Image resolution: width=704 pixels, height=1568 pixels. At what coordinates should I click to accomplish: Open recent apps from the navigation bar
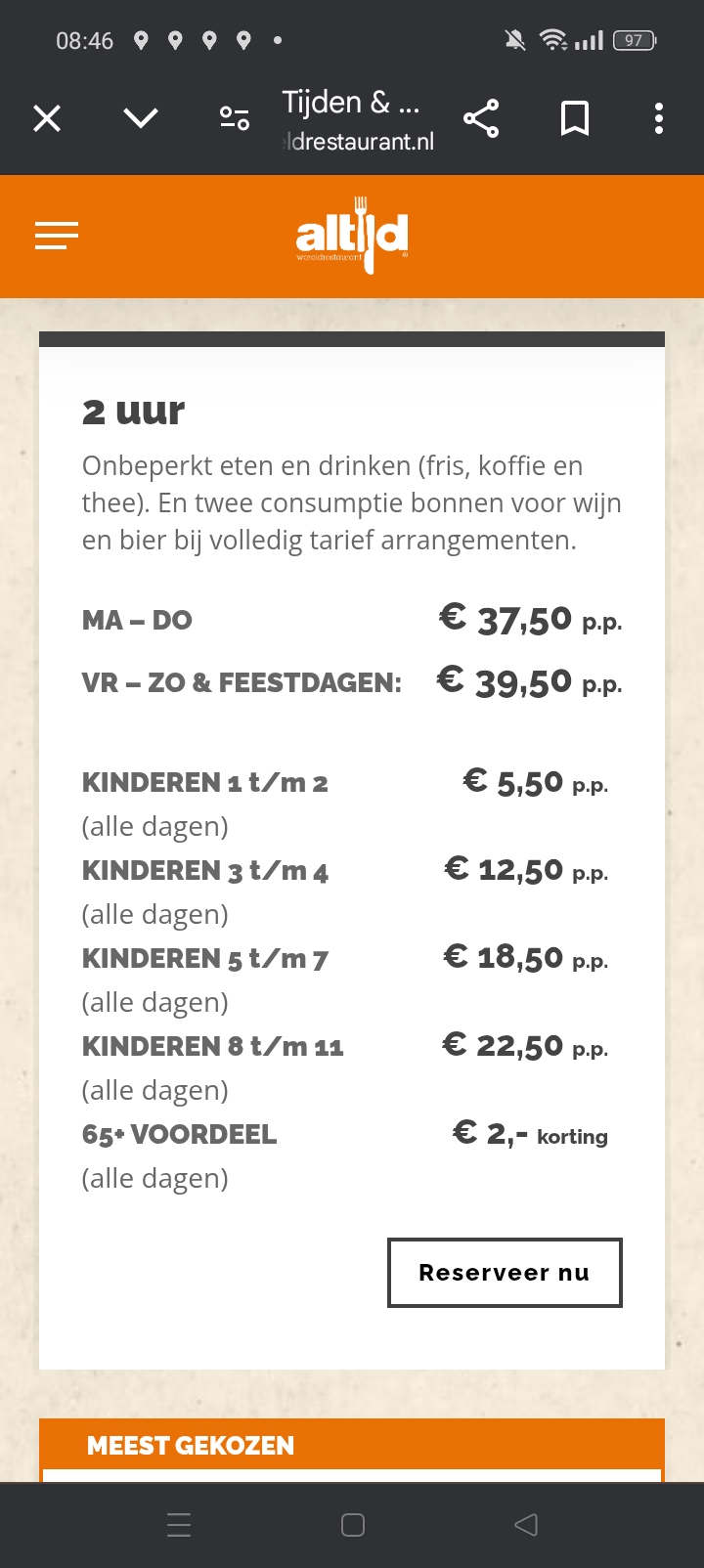point(179,1525)
